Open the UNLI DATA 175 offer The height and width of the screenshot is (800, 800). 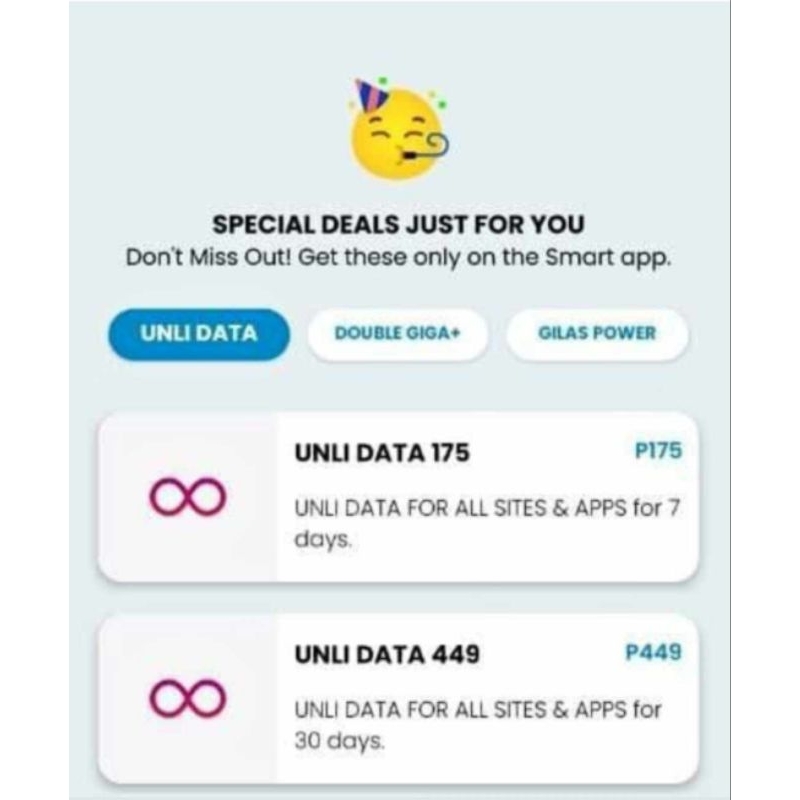point(398,496)
